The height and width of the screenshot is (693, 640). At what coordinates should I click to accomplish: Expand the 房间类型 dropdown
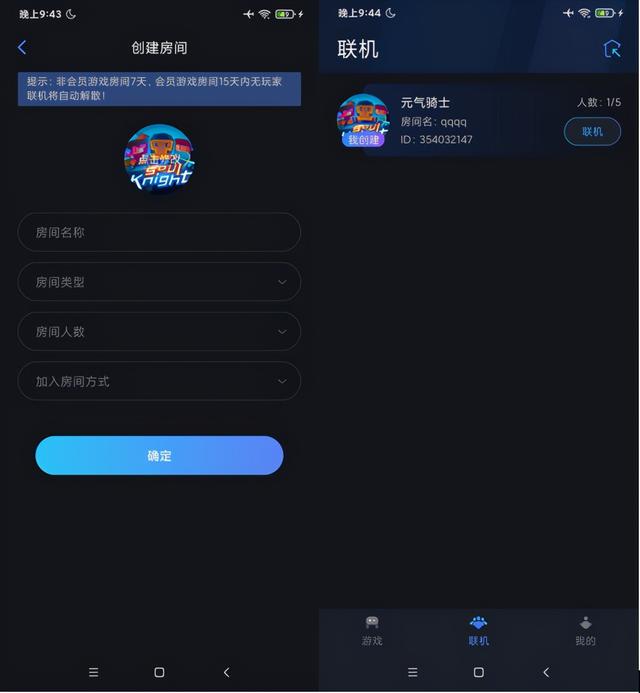pos(159,282)
